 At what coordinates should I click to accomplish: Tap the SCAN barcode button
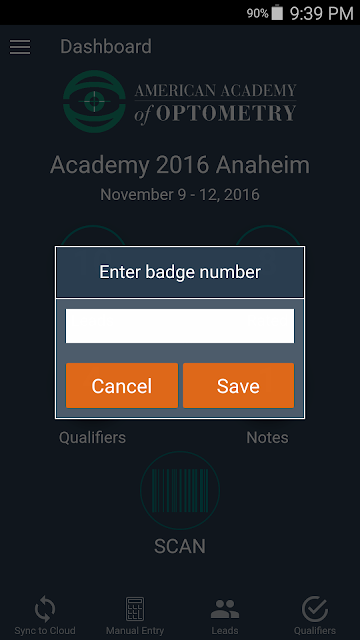(180, 490)
